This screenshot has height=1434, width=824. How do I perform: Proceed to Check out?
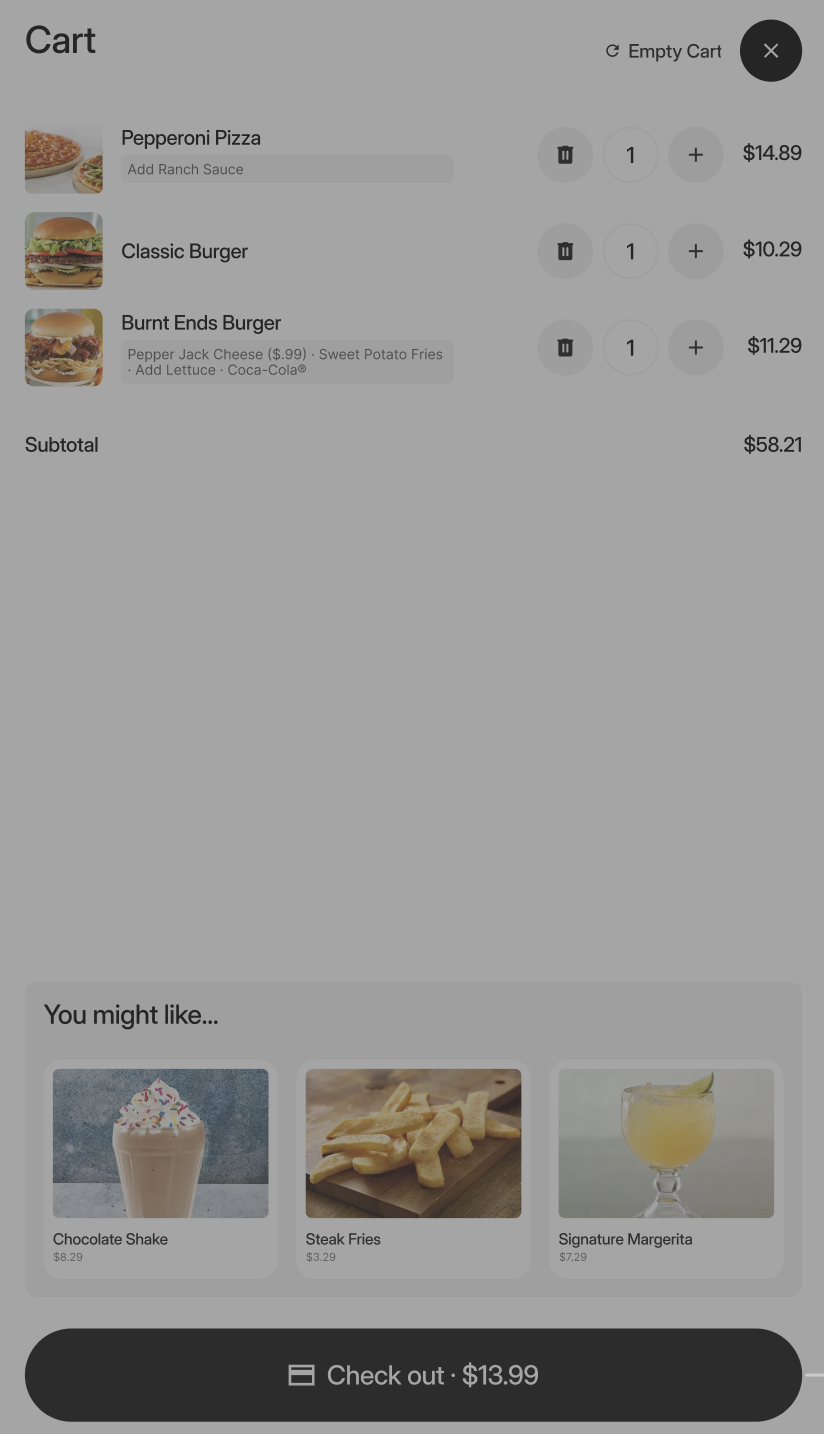[x=413, y=1375]
